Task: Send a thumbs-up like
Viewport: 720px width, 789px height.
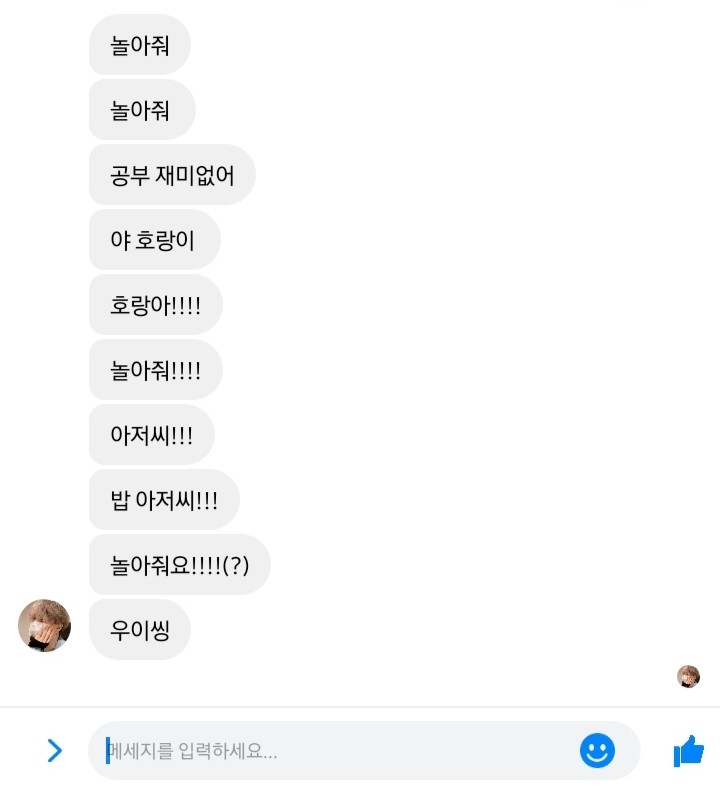Action: click(688, 750)
